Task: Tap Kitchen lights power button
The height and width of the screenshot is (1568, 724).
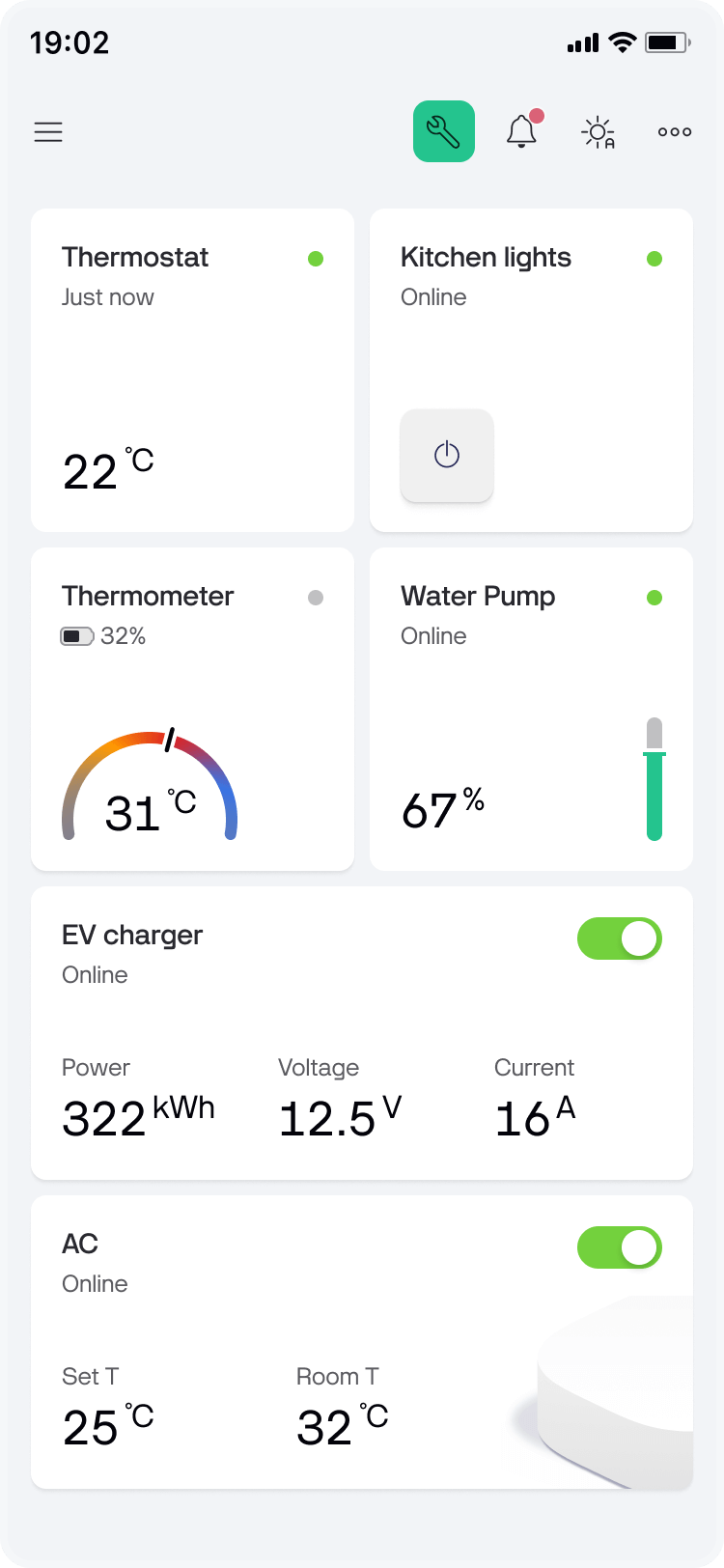Action: click(x=447, y=456)
